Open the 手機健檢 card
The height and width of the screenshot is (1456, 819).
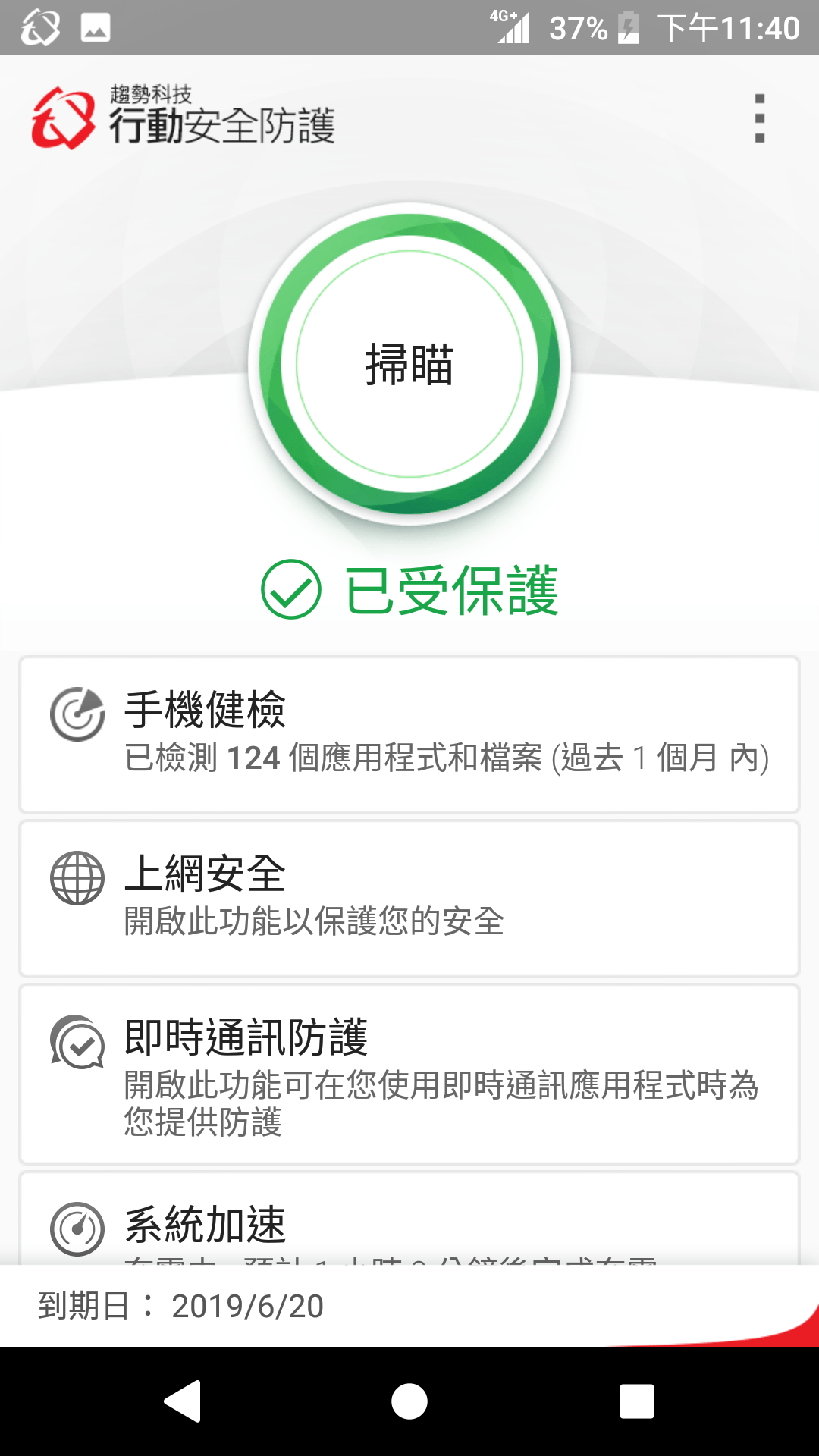[409, 735]
